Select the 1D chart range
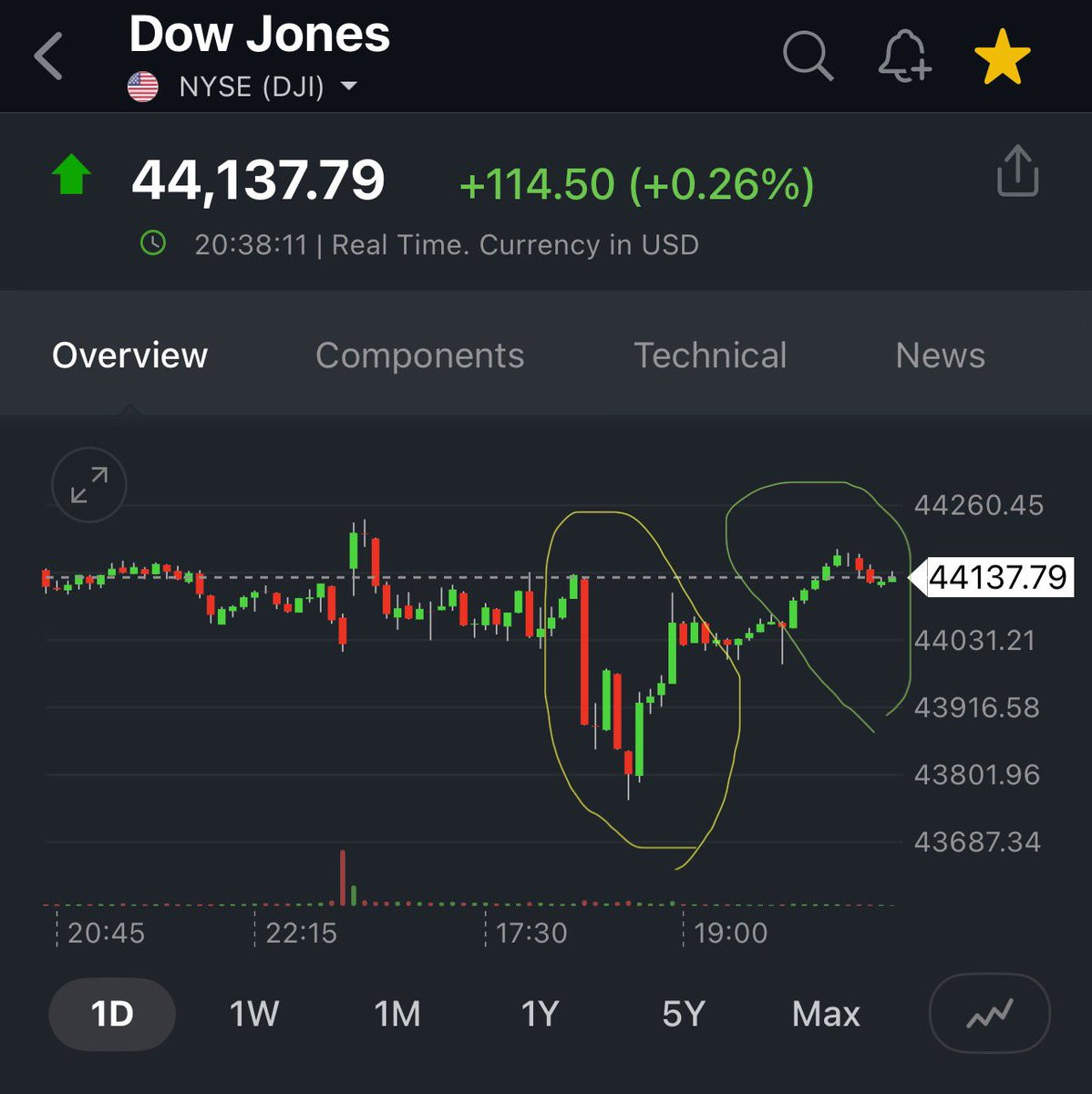The height and width of the screenshot is (1094, 1092). 112,1014
